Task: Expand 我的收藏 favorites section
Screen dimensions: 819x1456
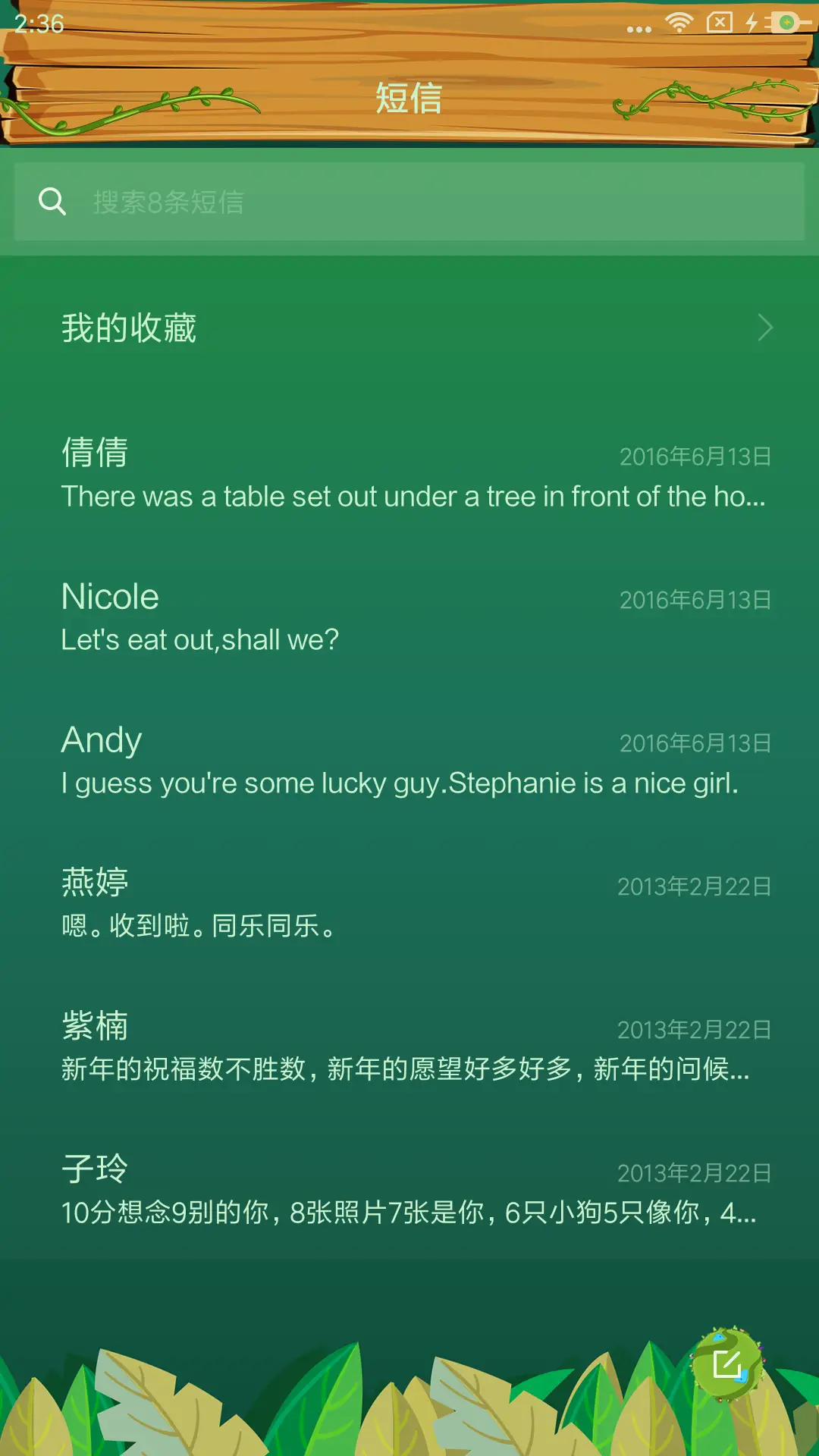Action: click(129, 328)
